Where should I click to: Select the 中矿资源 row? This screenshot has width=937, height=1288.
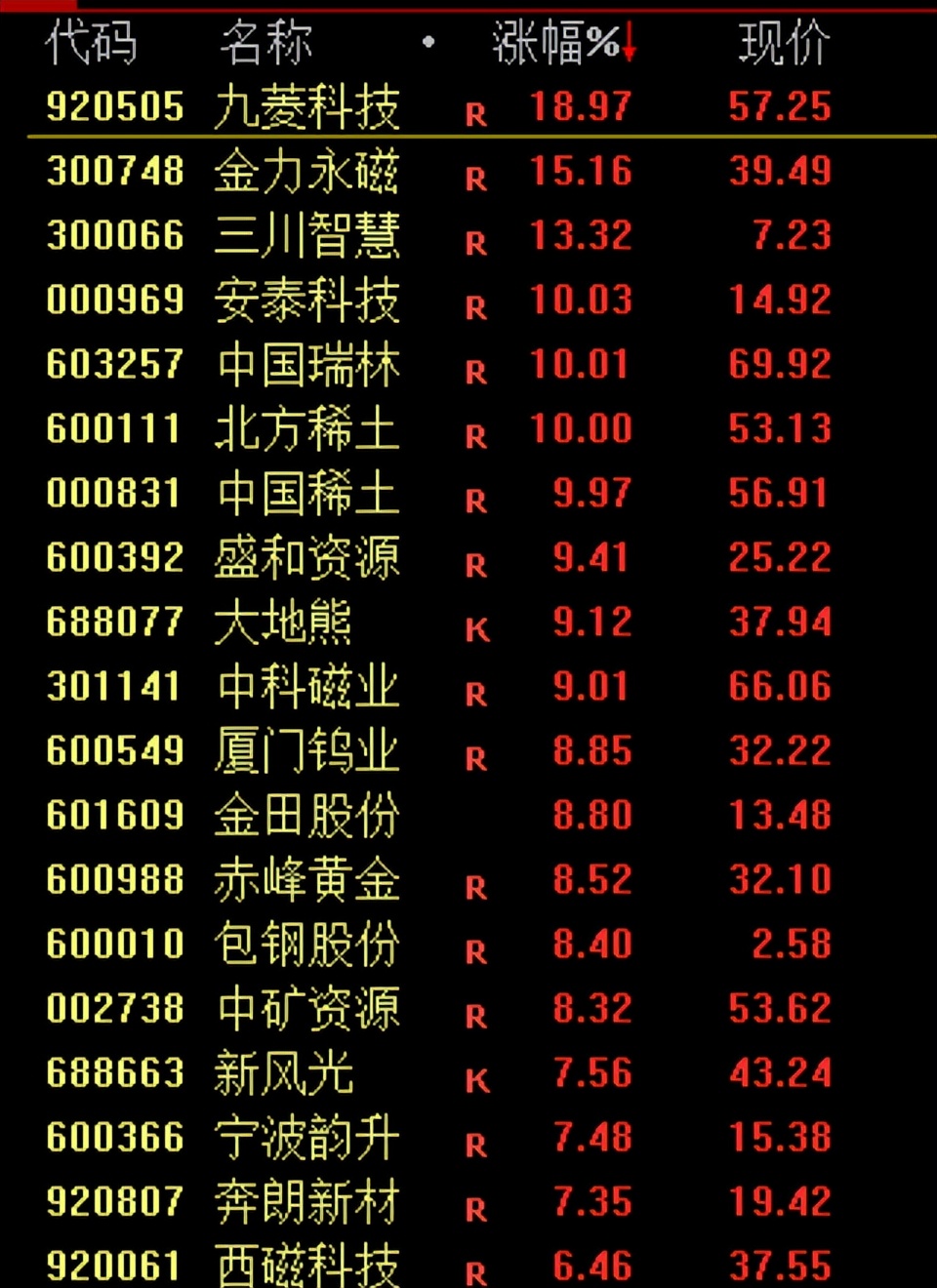(x=306, y=1009)
